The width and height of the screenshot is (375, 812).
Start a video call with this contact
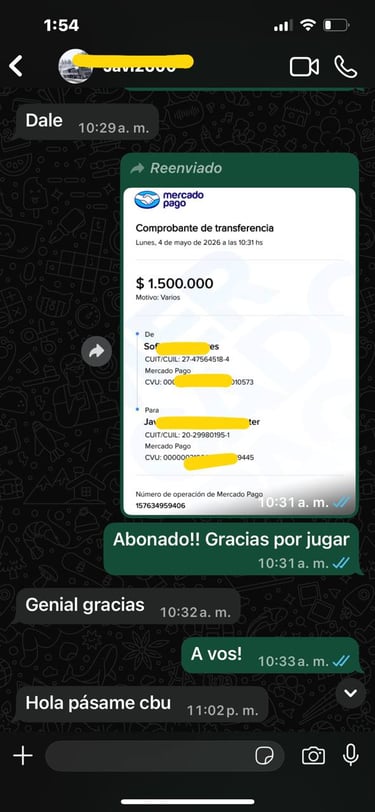point(304,67)
